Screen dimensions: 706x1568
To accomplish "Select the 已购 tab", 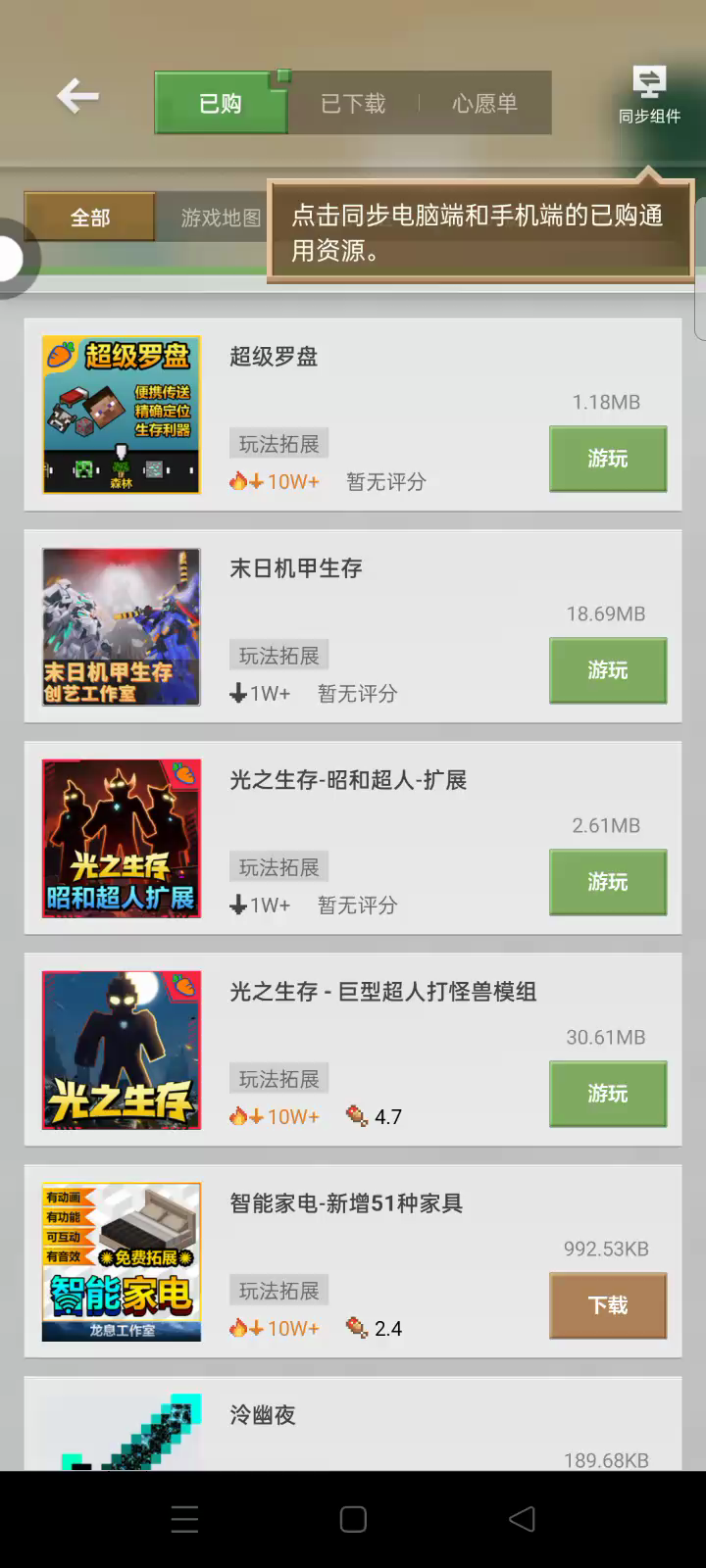I will pos(221,103).
